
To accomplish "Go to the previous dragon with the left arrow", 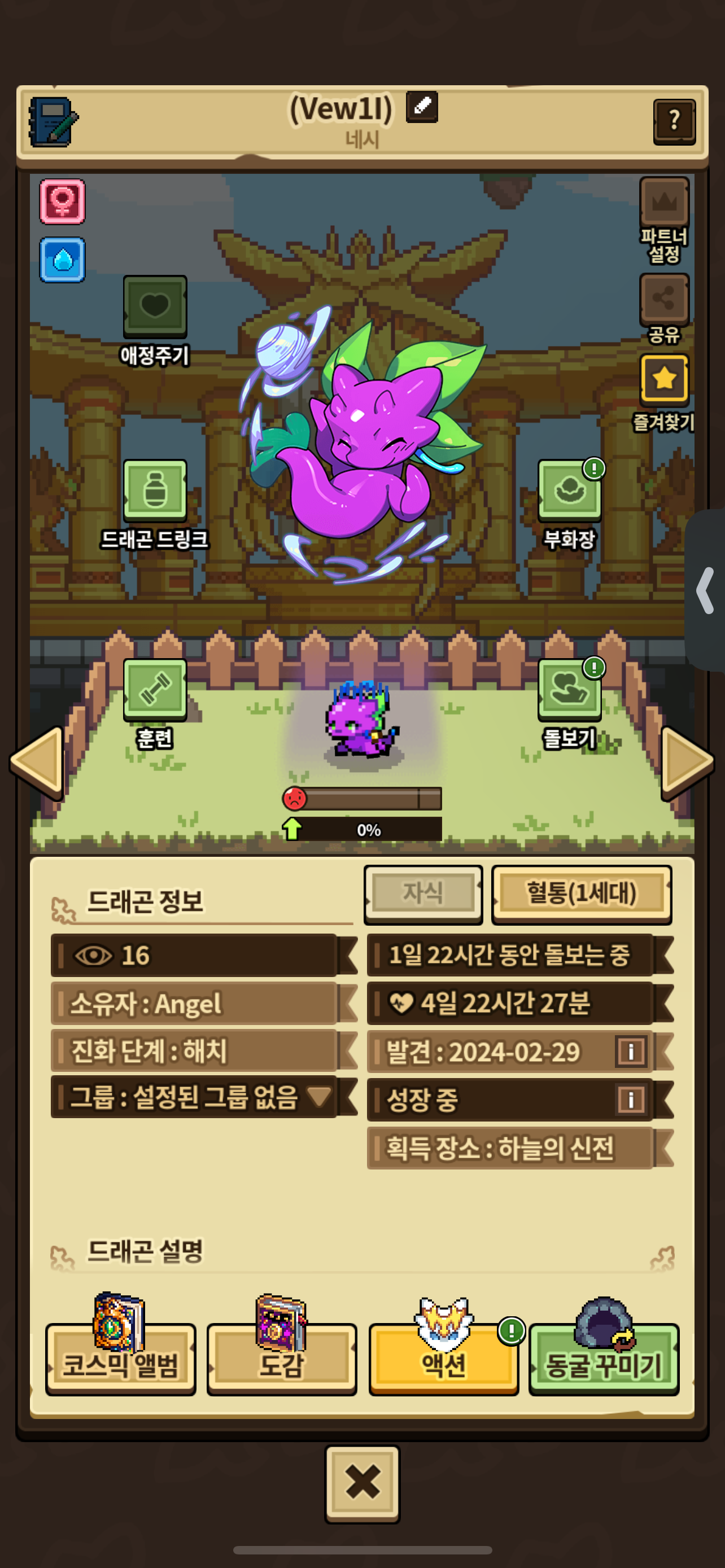I will click(x=38, y=761).
